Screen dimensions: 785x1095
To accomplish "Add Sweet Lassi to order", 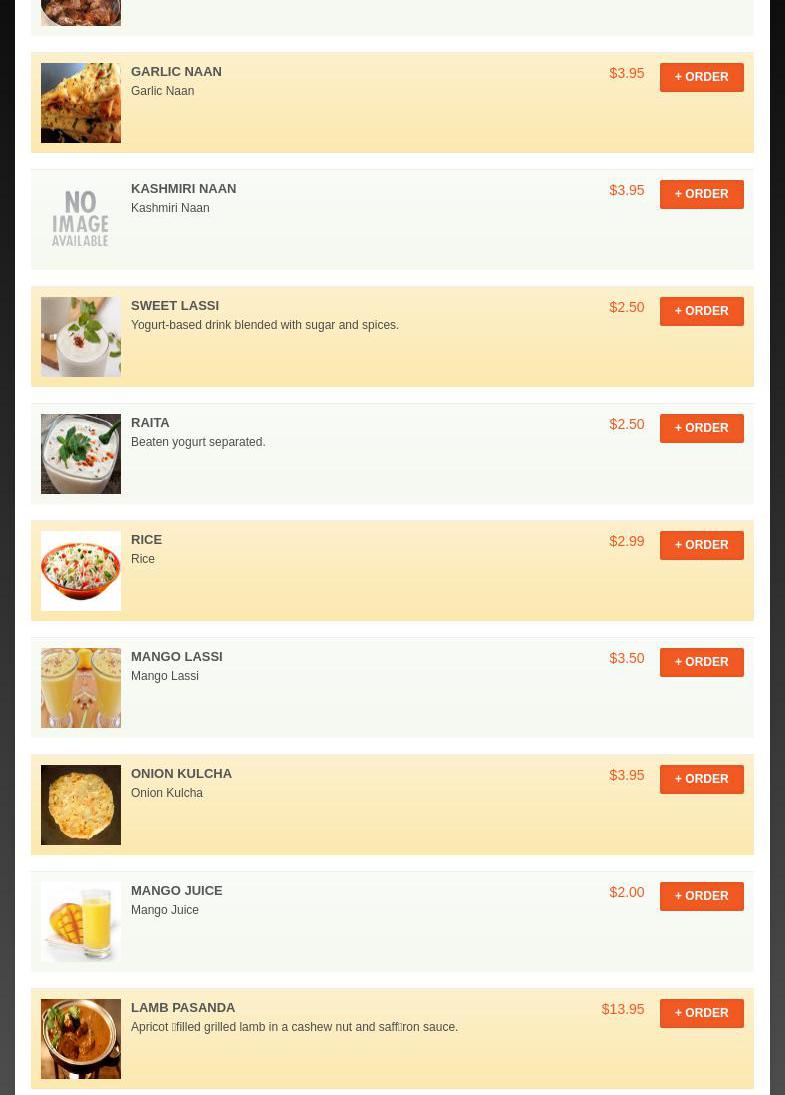I will pos(701,311).
